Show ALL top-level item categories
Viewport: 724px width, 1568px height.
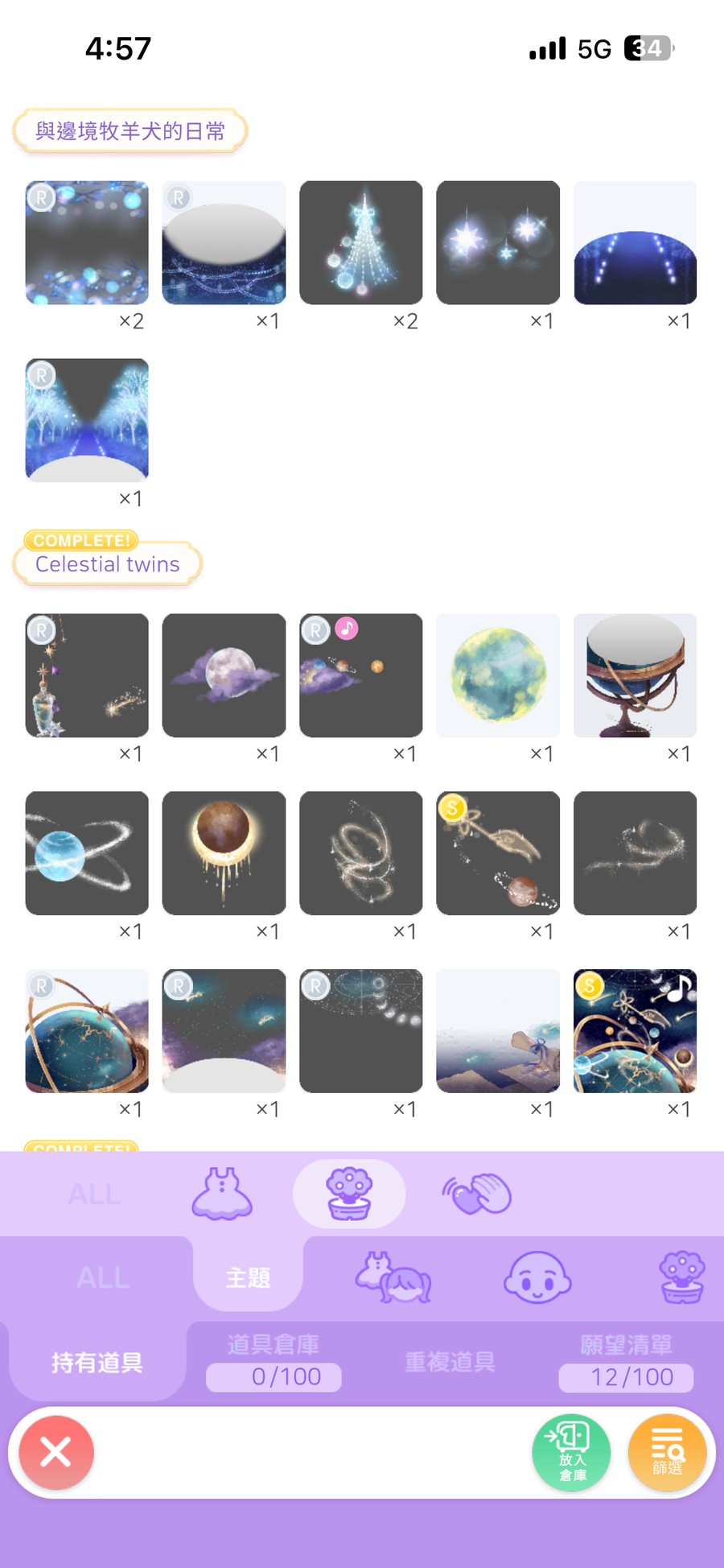click(95, 1194)
